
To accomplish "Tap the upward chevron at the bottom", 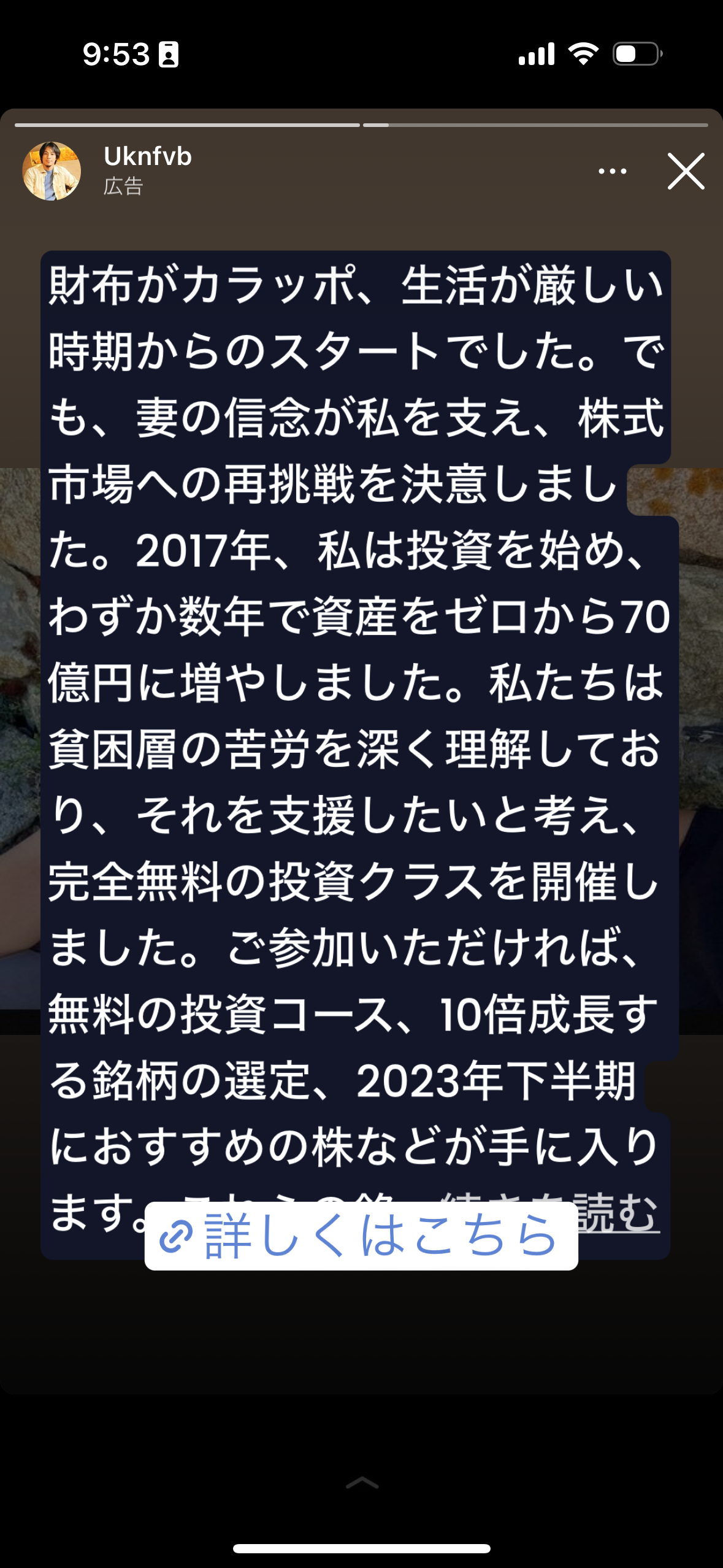I will click(x=362, y=1483).
